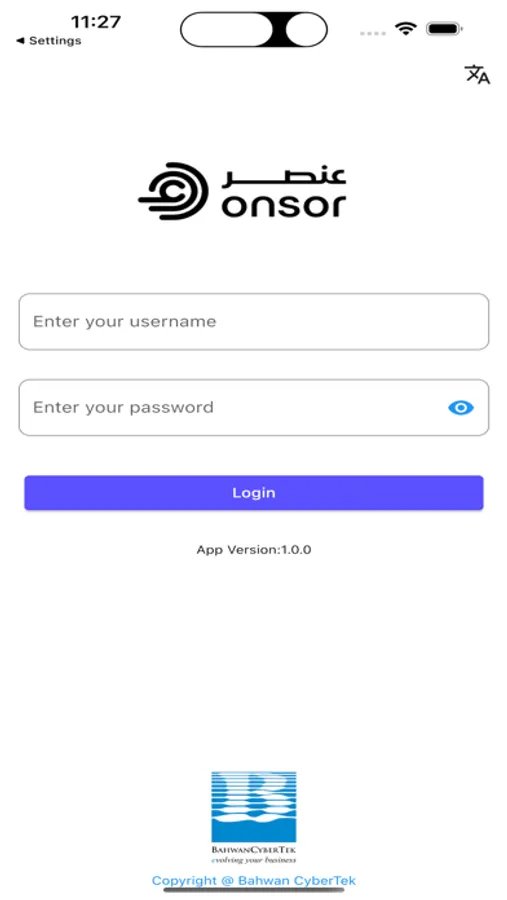Open the Copyright @ Bahwan CyberTek link
This screenshot has height=900, width=507.
[x=254, y=880]
